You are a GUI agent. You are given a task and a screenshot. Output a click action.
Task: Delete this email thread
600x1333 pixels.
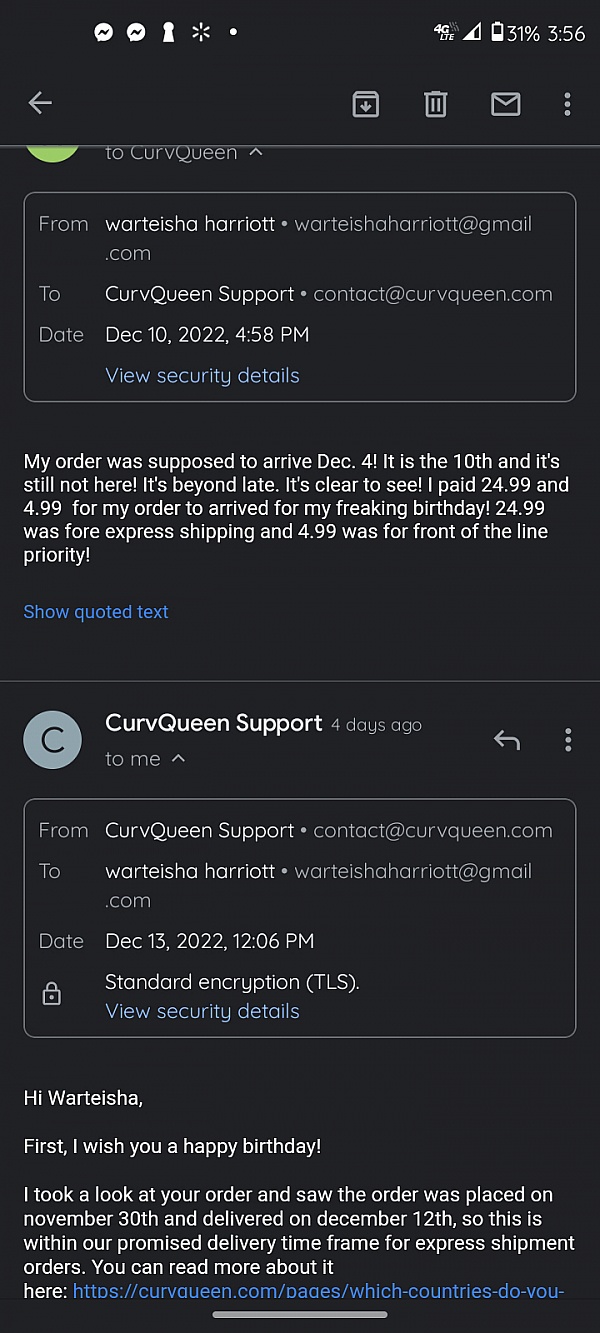pyautogui.click(x=435, y=103)
